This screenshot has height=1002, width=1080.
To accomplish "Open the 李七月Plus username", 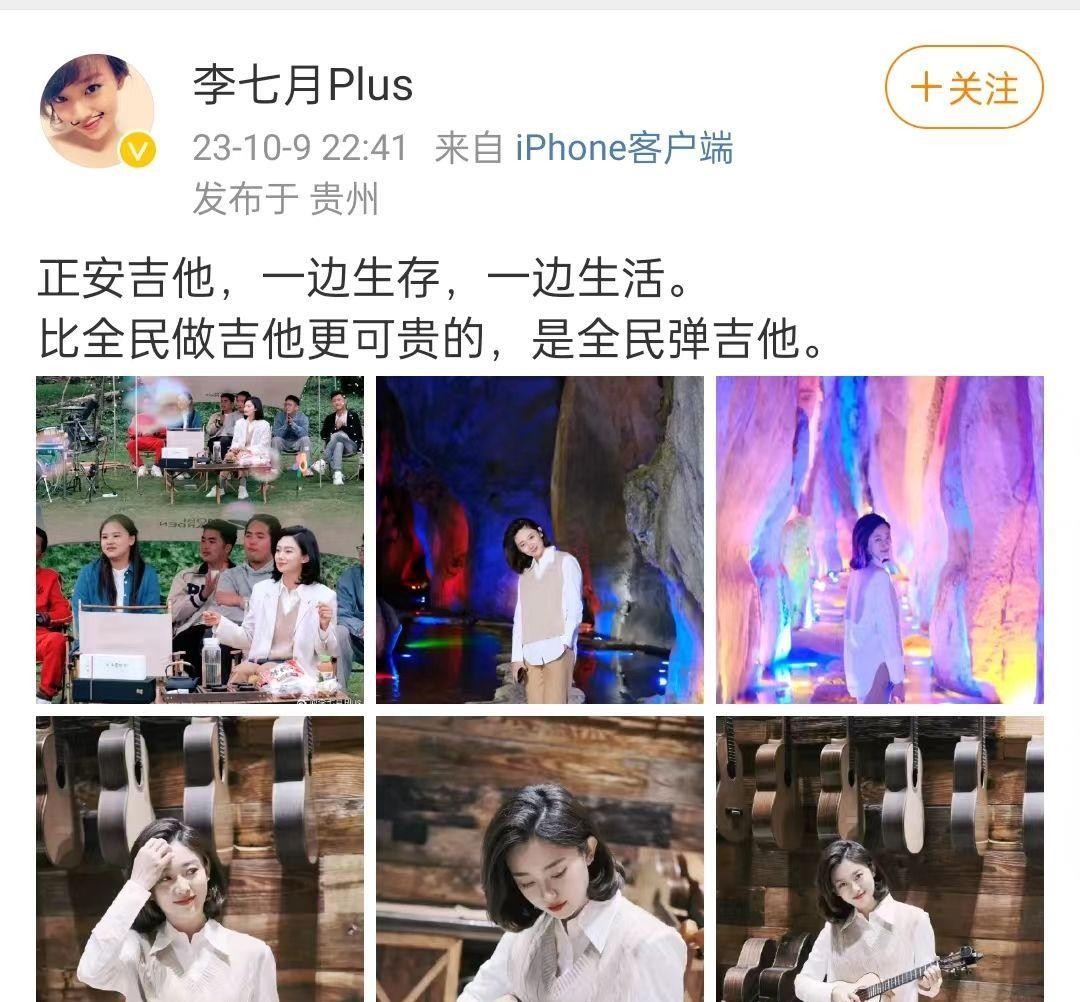I will click(x=302, y=85).
